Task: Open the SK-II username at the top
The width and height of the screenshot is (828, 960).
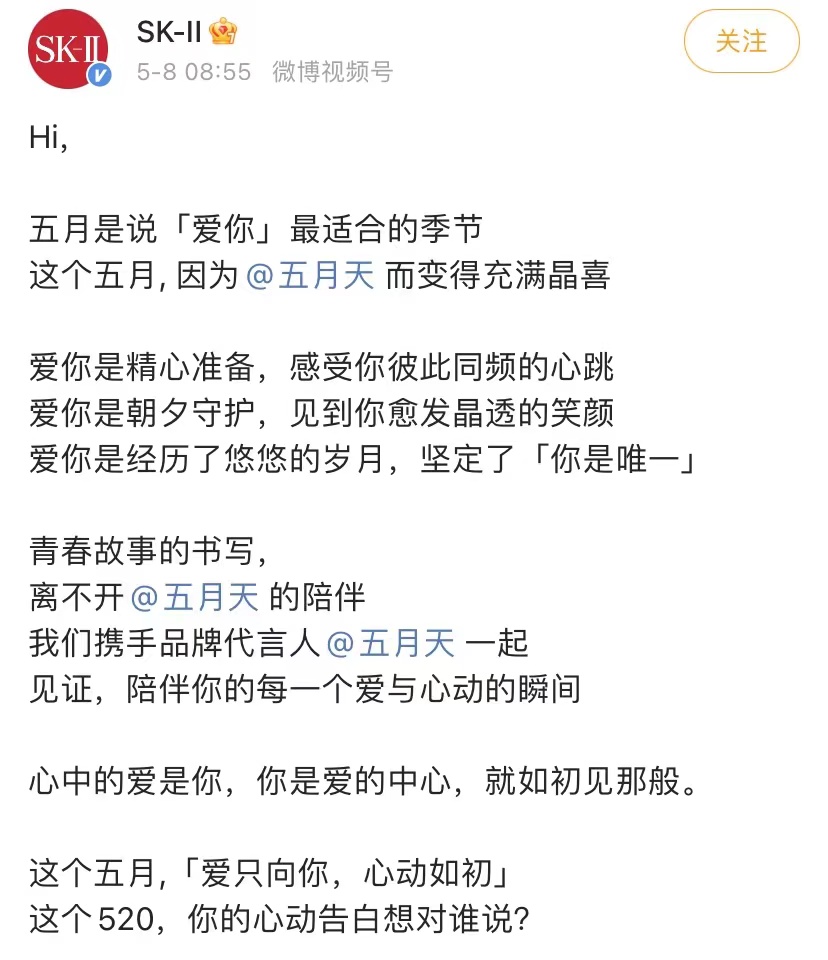Action: pyautogui.click(x=169, y=31)
